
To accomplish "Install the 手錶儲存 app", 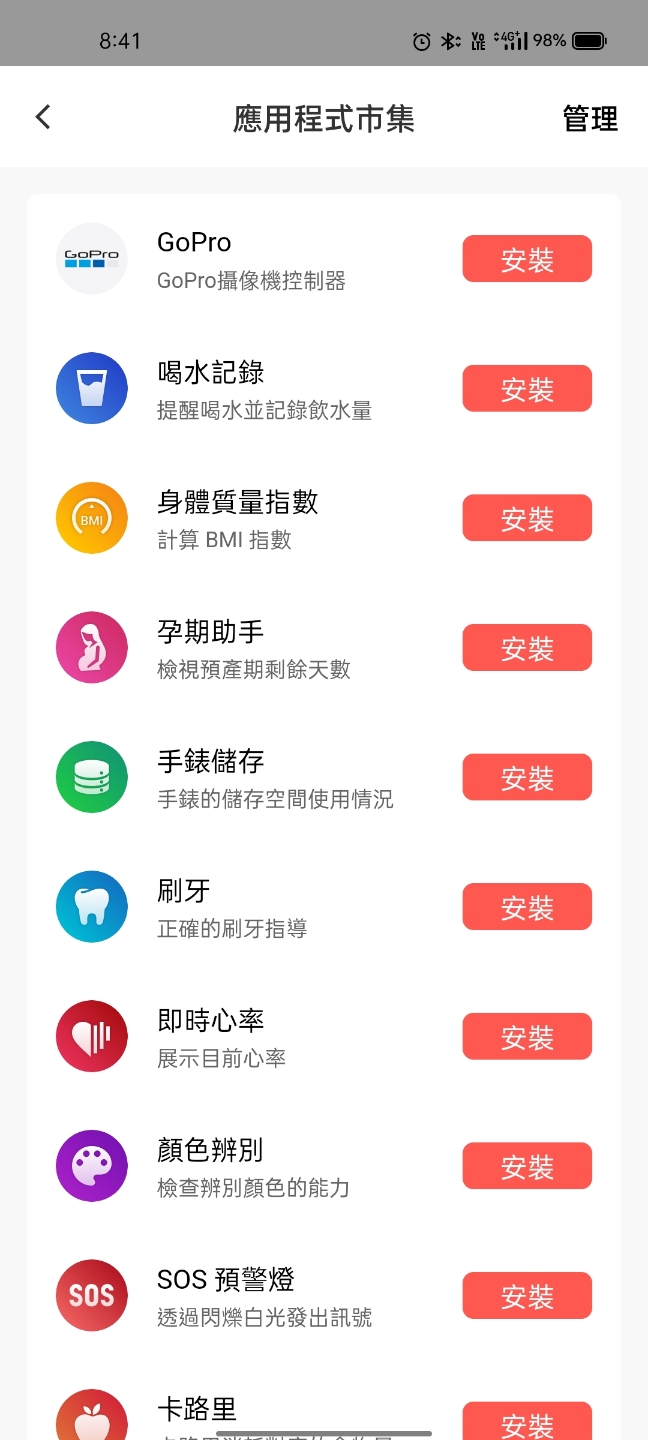I will (x=527, y=777).
